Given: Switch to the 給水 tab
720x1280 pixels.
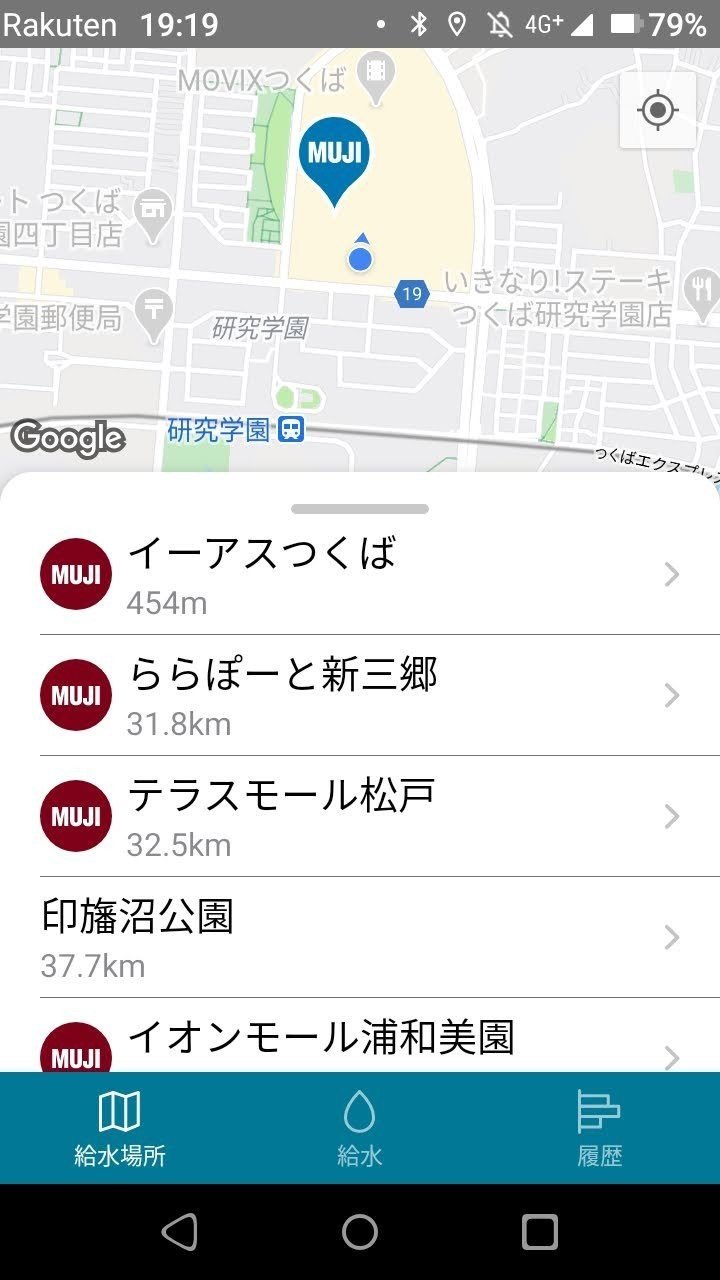Looking at the screenshot, I should pyautogui.click(x=359, y=1128).
